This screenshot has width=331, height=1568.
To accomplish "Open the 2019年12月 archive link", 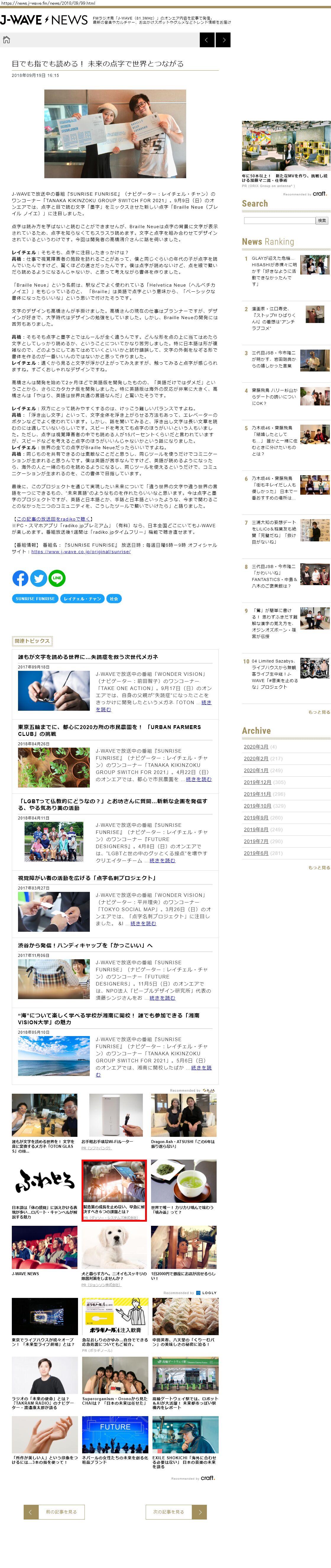I will 257,782.
